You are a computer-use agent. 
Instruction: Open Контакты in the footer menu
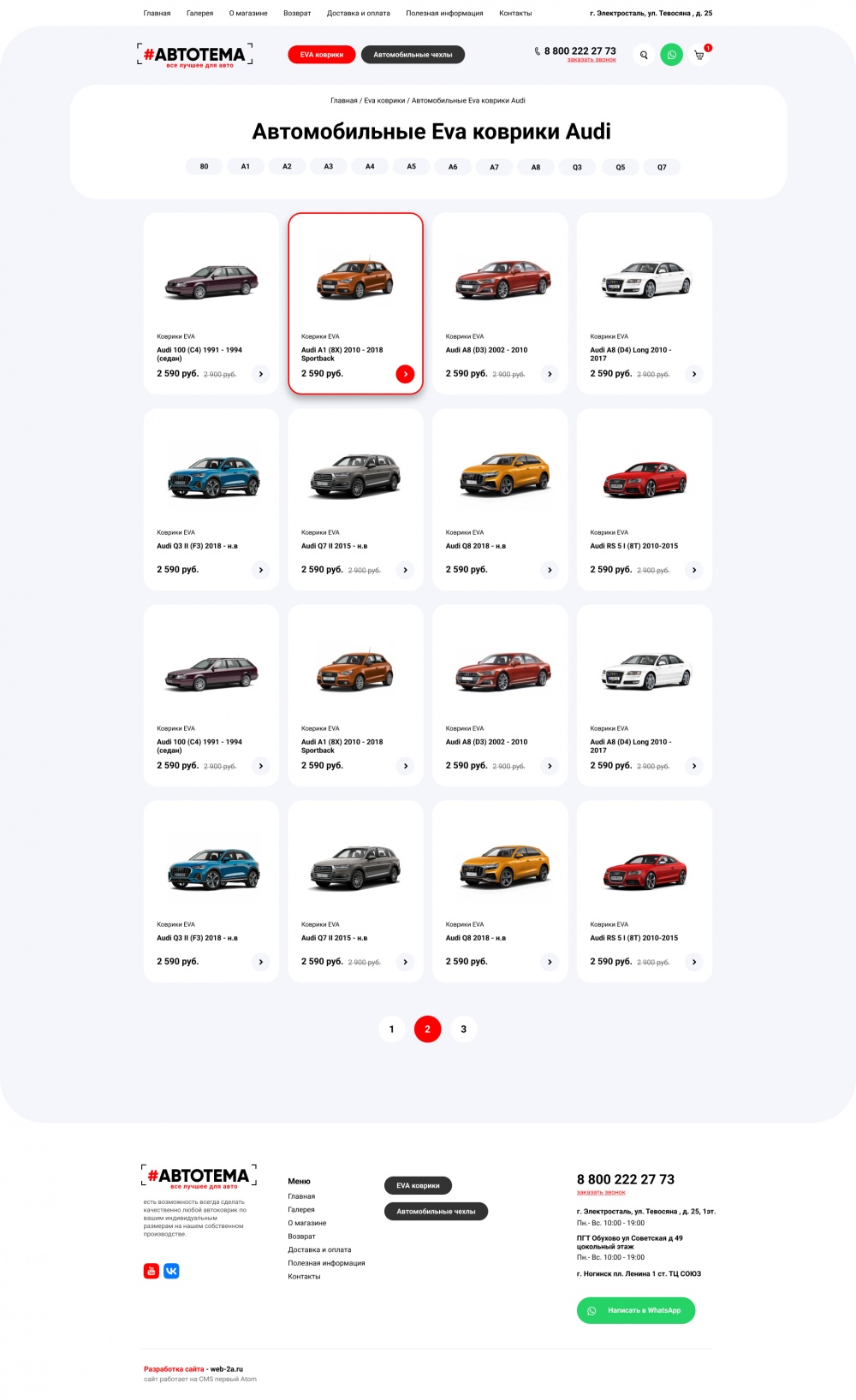pyautogui.click(x=304, y=1277)
